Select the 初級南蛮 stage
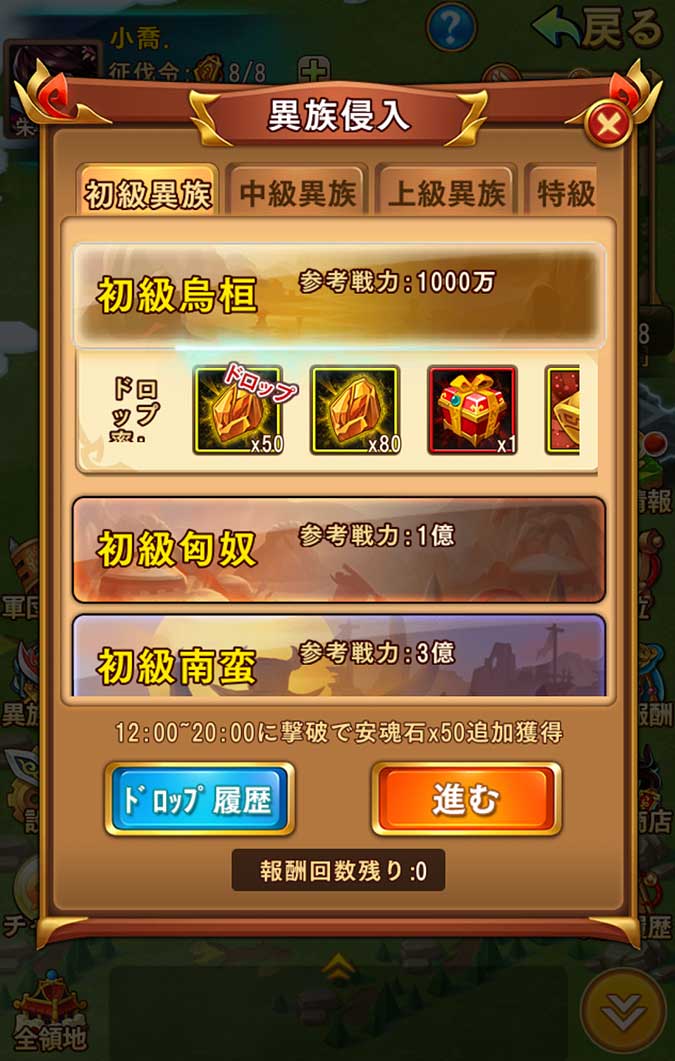Viewport: 675px width, 1061px height. pos(338,655)
